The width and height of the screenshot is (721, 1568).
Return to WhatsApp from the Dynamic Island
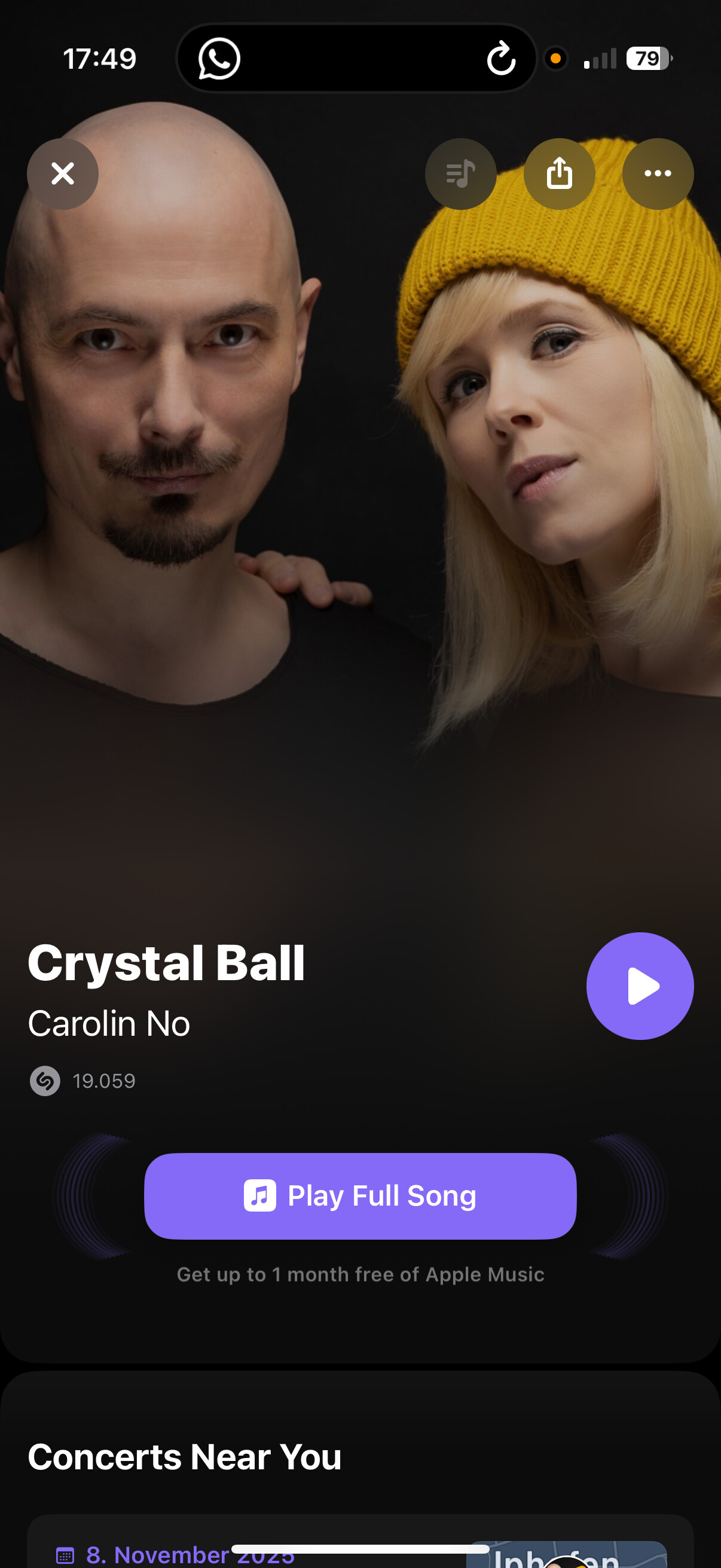(219, 59)
